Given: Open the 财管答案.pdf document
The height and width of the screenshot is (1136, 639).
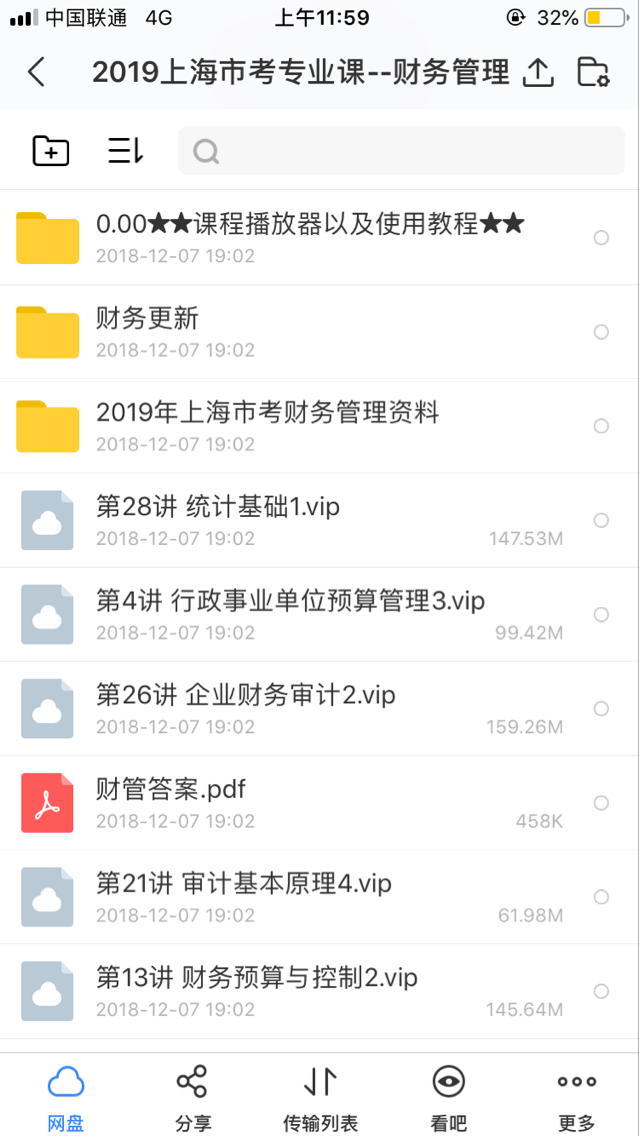Looking at the screenshot, I should pyautogui.click(x=320, y=803).
